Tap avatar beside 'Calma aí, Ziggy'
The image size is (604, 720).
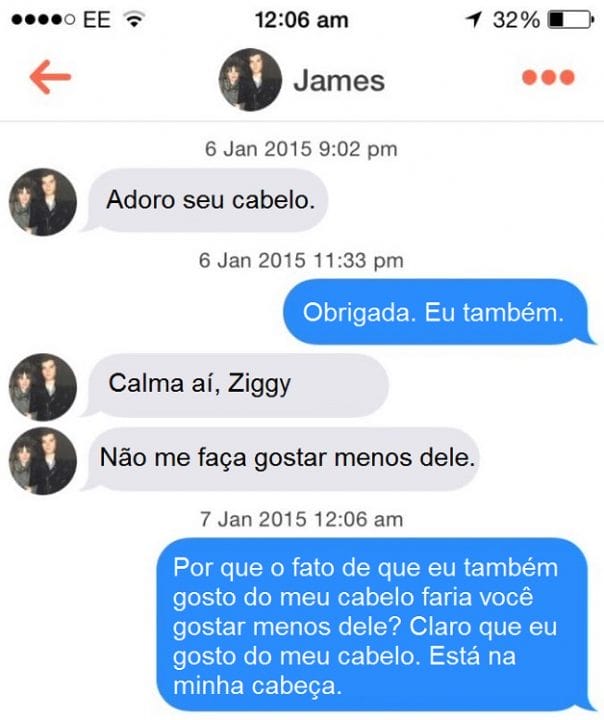[43, 385]
